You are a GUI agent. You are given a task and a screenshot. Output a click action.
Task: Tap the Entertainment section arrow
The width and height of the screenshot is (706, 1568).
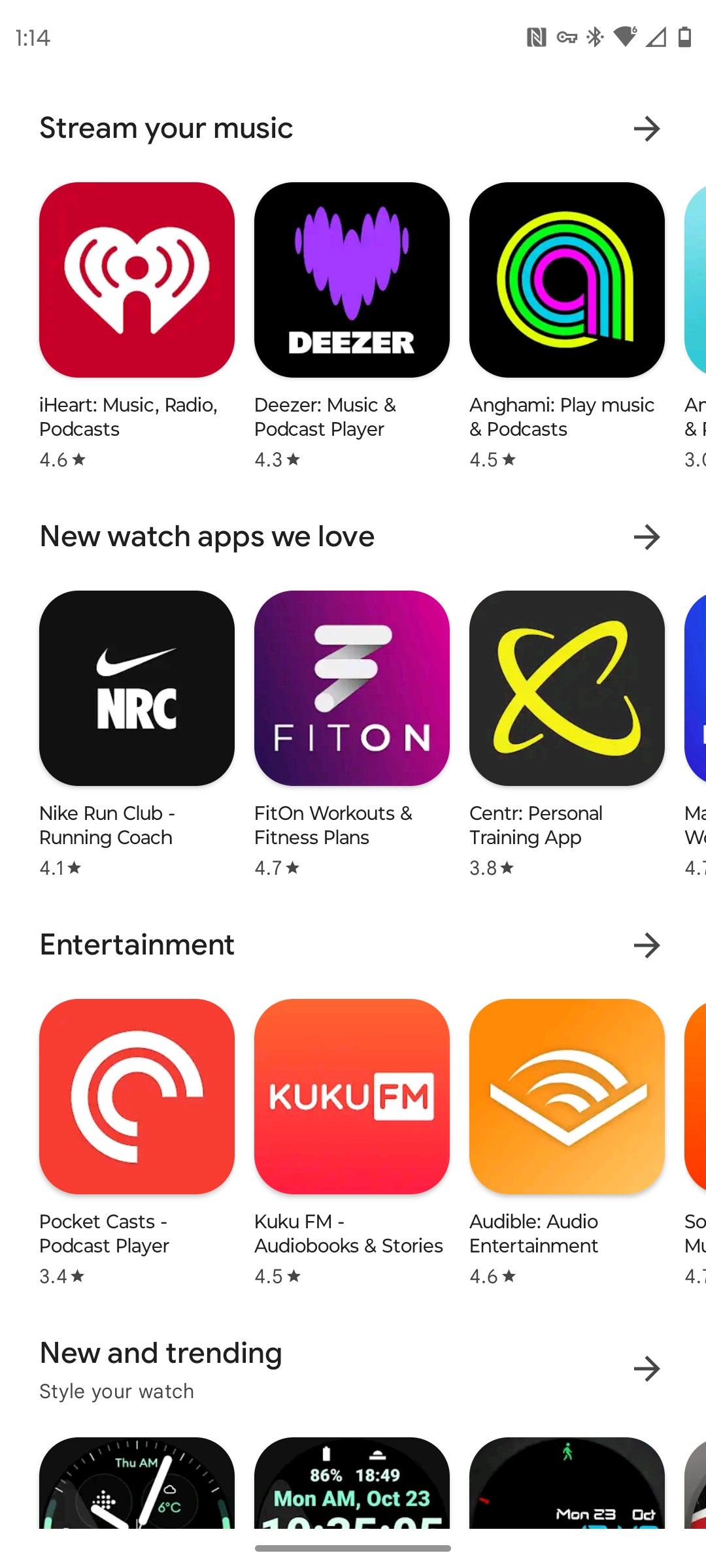pos(647,945)
